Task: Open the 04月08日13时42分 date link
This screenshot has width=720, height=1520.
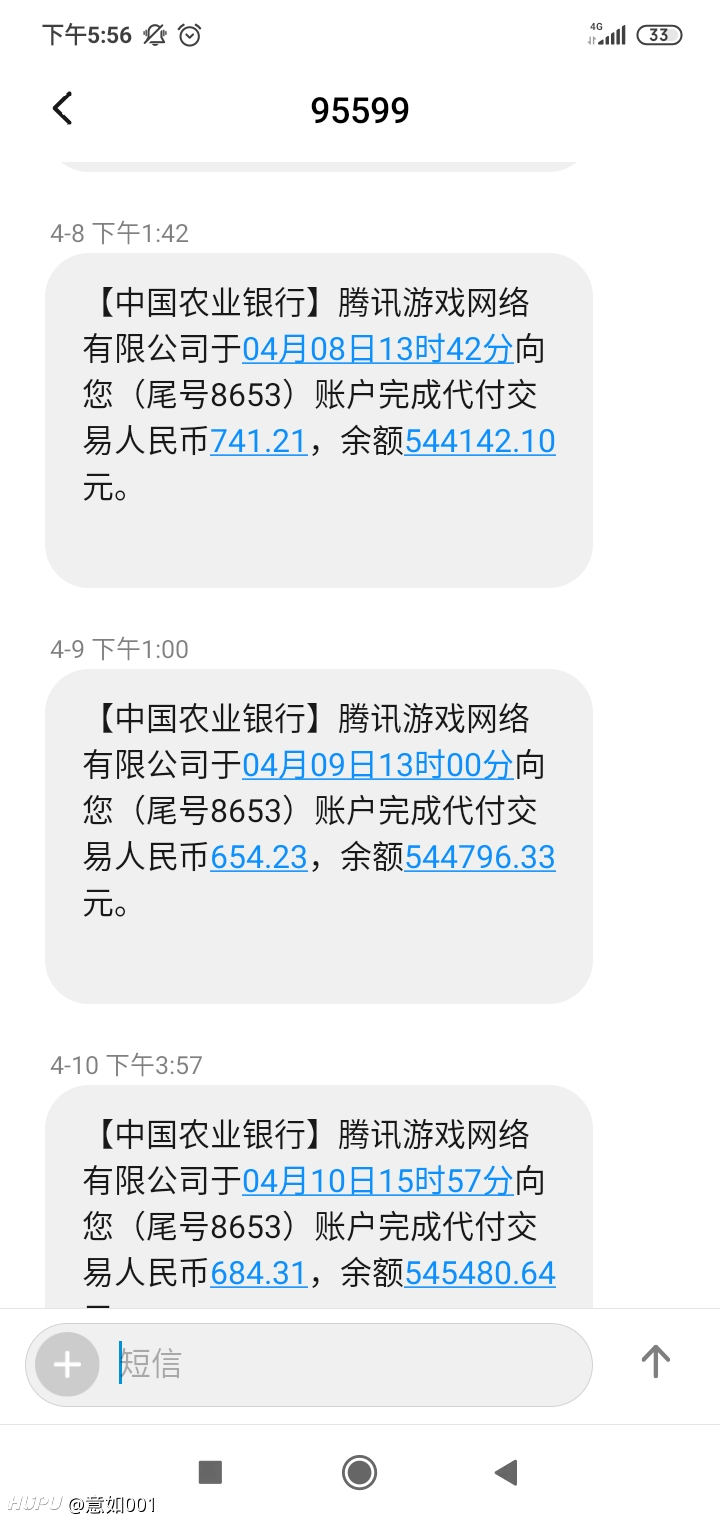Action: pos(378,349)
